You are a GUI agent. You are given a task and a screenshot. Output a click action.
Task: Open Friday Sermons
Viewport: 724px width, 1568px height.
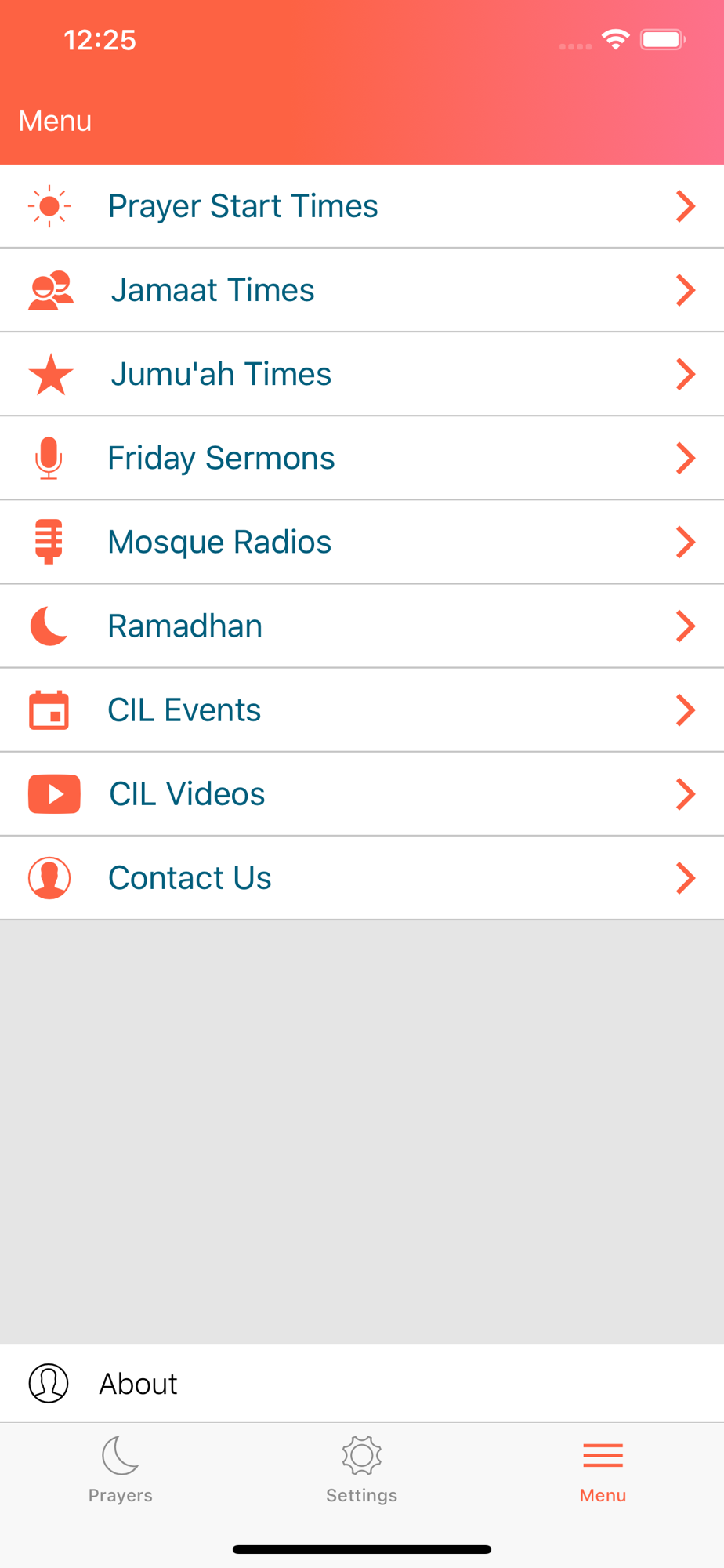pyautogui.click(x=362, y=458)
